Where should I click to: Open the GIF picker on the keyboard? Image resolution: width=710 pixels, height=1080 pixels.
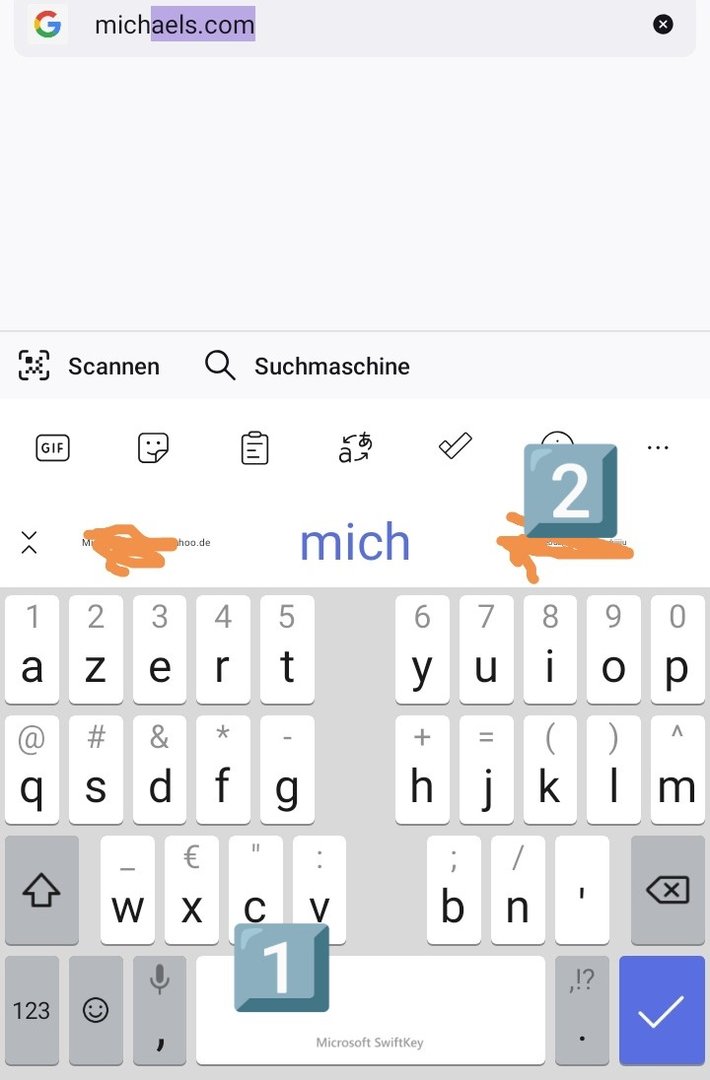pyautogui.click(x=52, y=448)
